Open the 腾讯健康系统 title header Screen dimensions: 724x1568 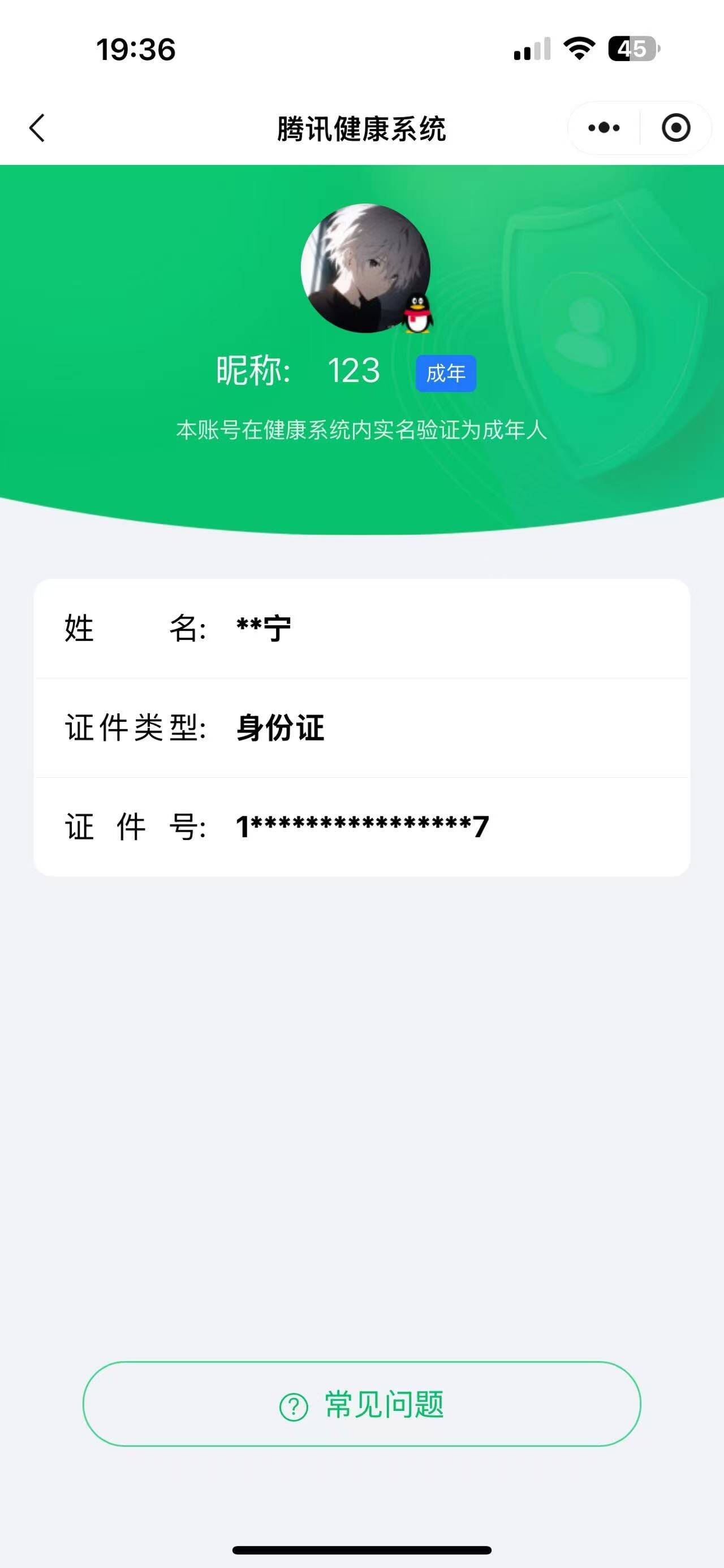click(x=361, y=127)
